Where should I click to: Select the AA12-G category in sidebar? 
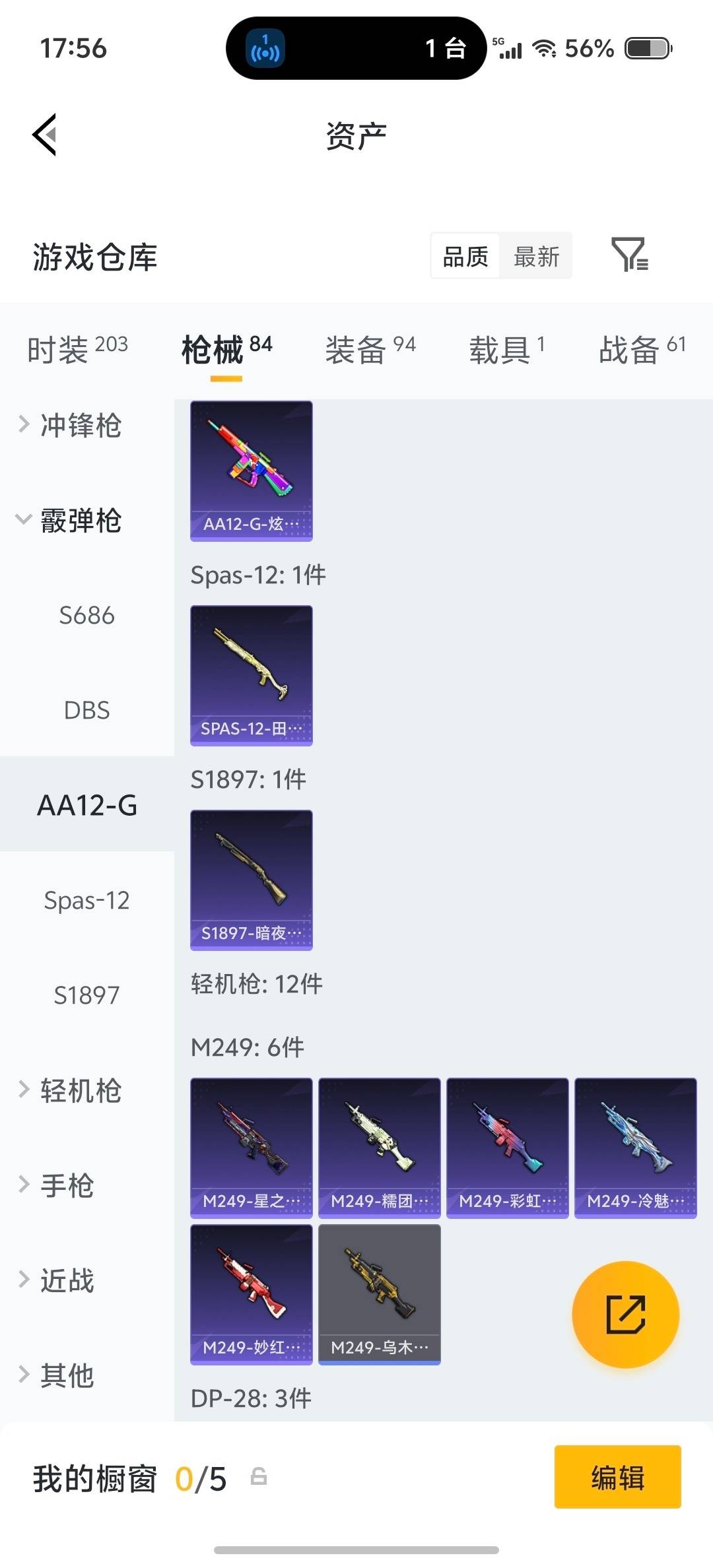[86, 804]
